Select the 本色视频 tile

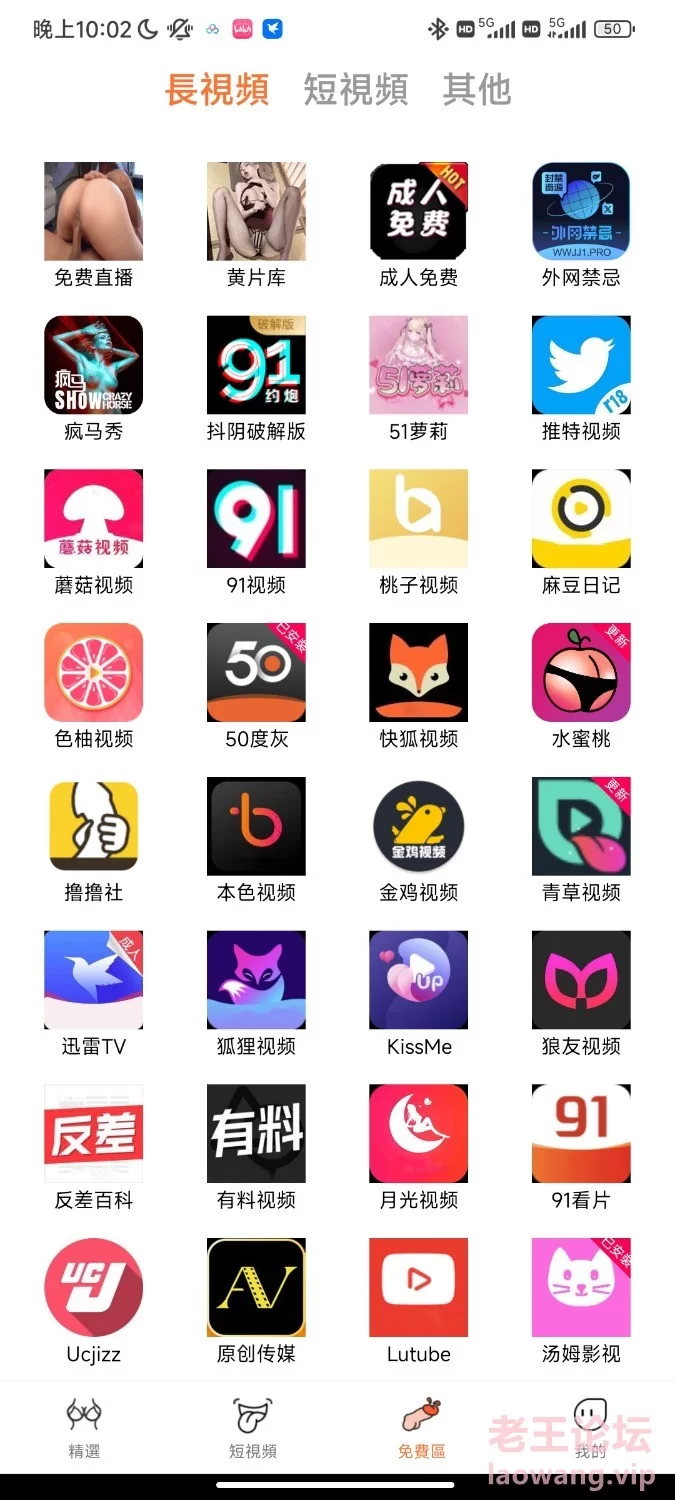(256, 840)
